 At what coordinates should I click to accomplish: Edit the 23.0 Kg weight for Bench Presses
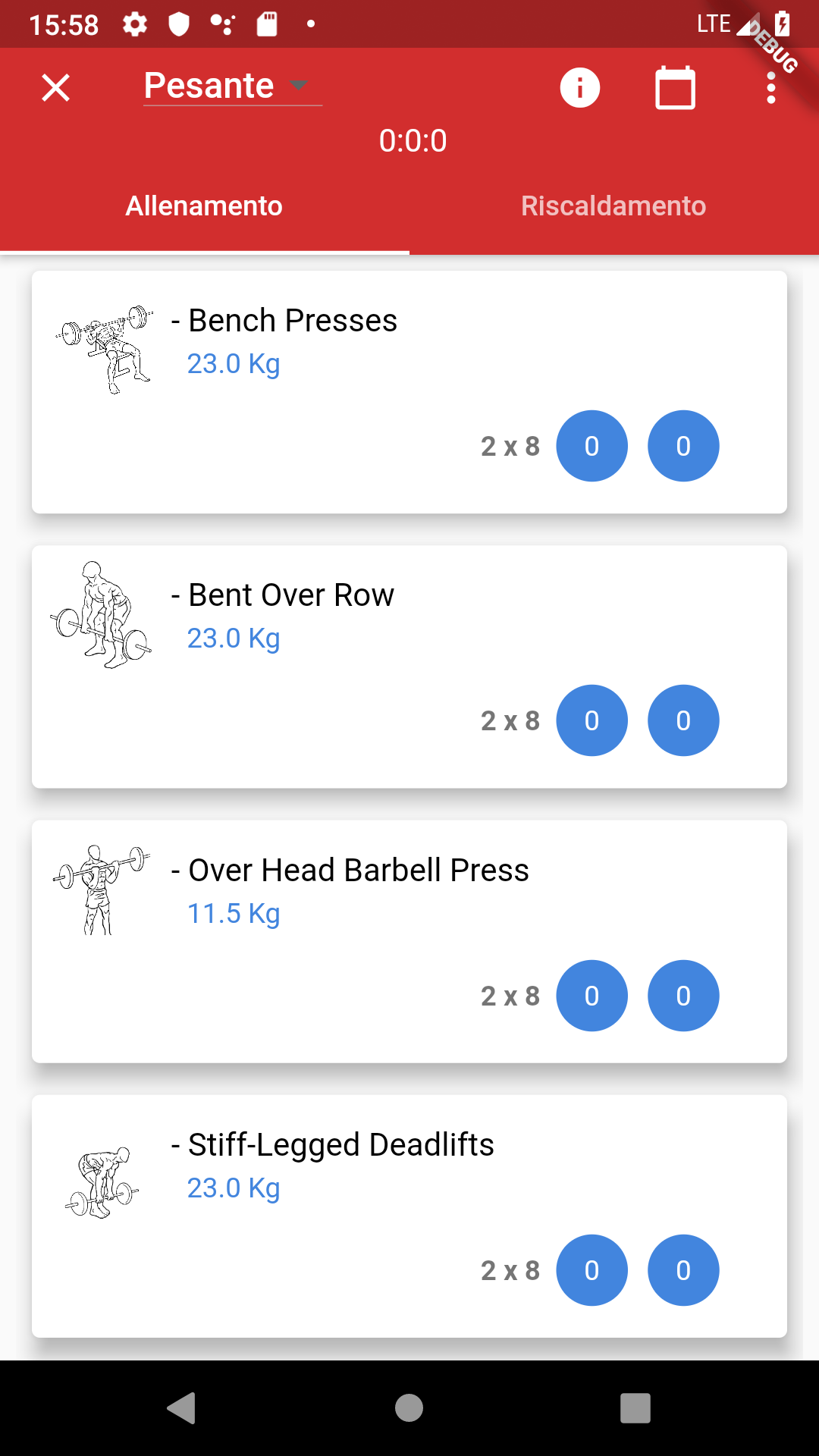click(x=234, y=364)
